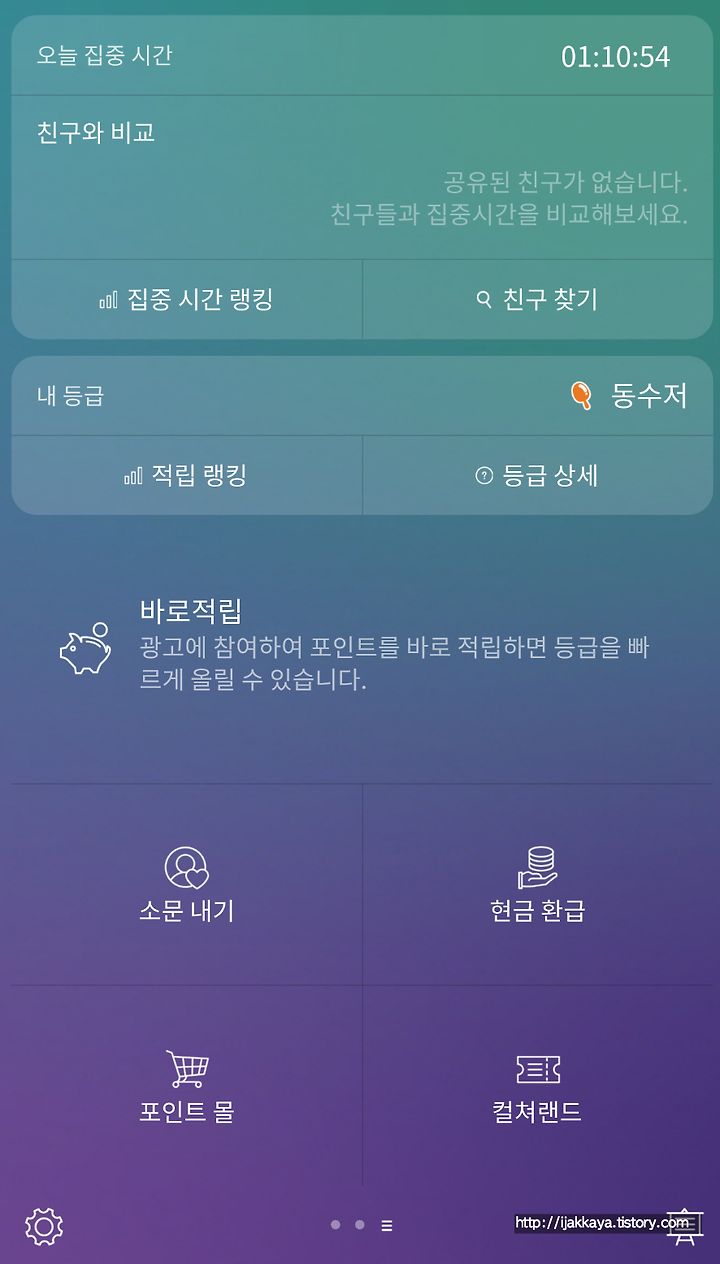Tap 친구 찾기 to find friends
This screenshot has height=1264, width=720.
coord(538,299)
